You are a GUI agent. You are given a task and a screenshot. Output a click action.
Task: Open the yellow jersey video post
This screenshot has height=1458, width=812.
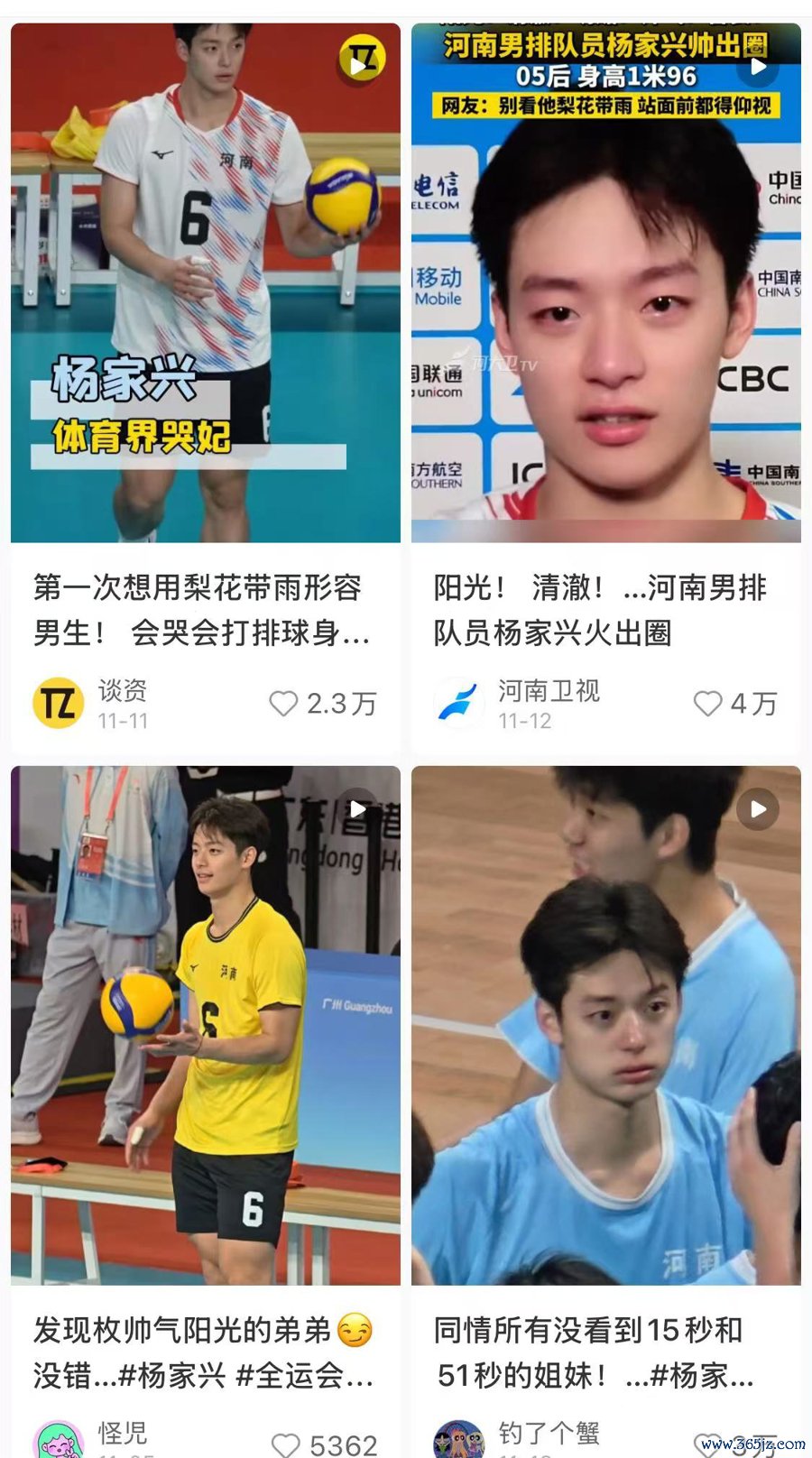[x=206, y=1025]
